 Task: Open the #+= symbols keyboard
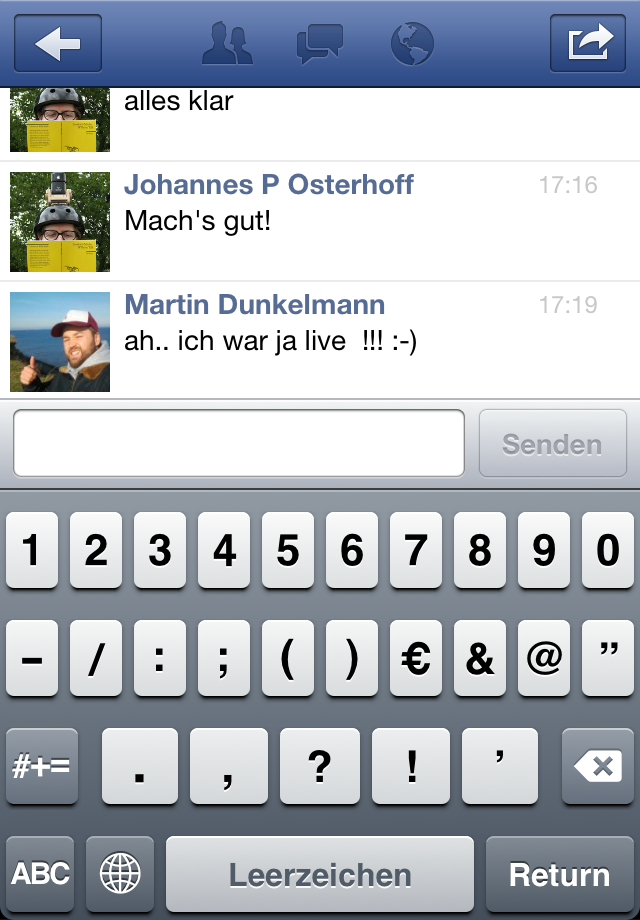41,767
